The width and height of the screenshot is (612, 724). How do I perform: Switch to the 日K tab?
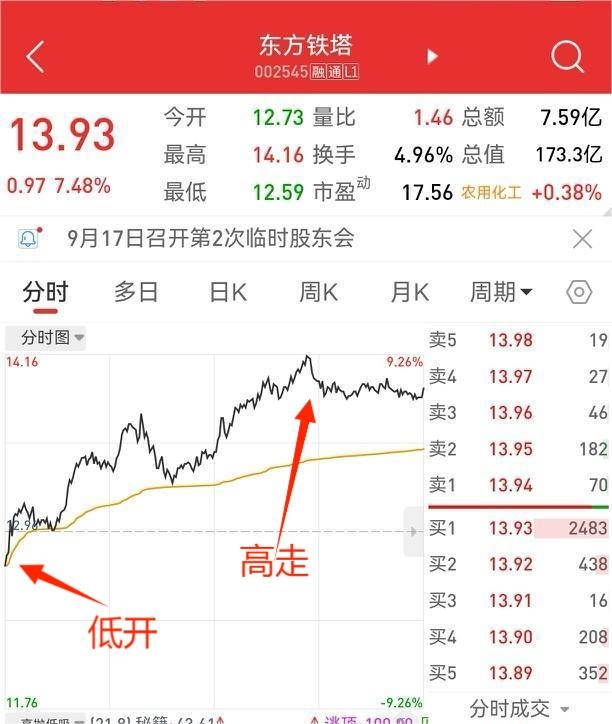228,293
